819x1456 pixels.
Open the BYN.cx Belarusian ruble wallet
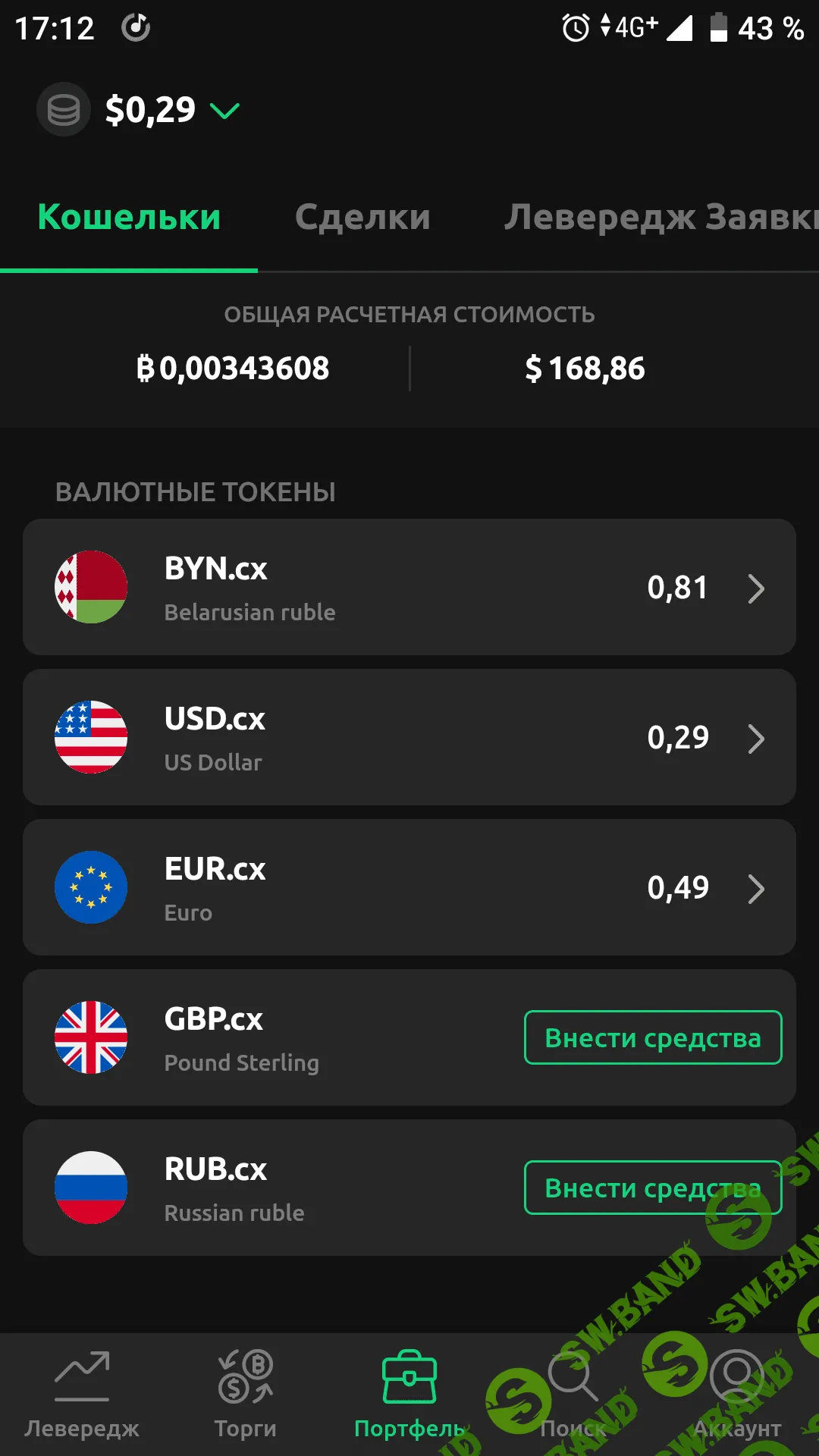pyautogui.click(x=409, y=588)
